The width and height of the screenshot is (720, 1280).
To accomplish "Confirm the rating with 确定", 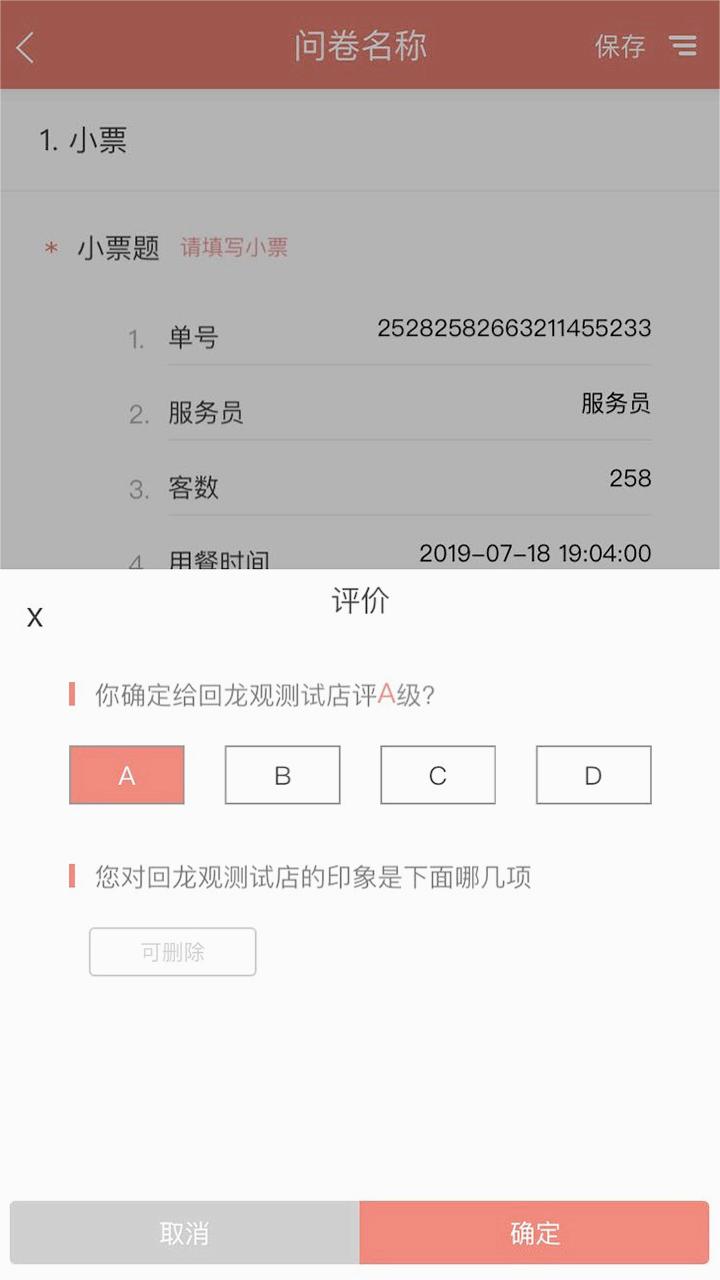I will (x=535, y=1233).
